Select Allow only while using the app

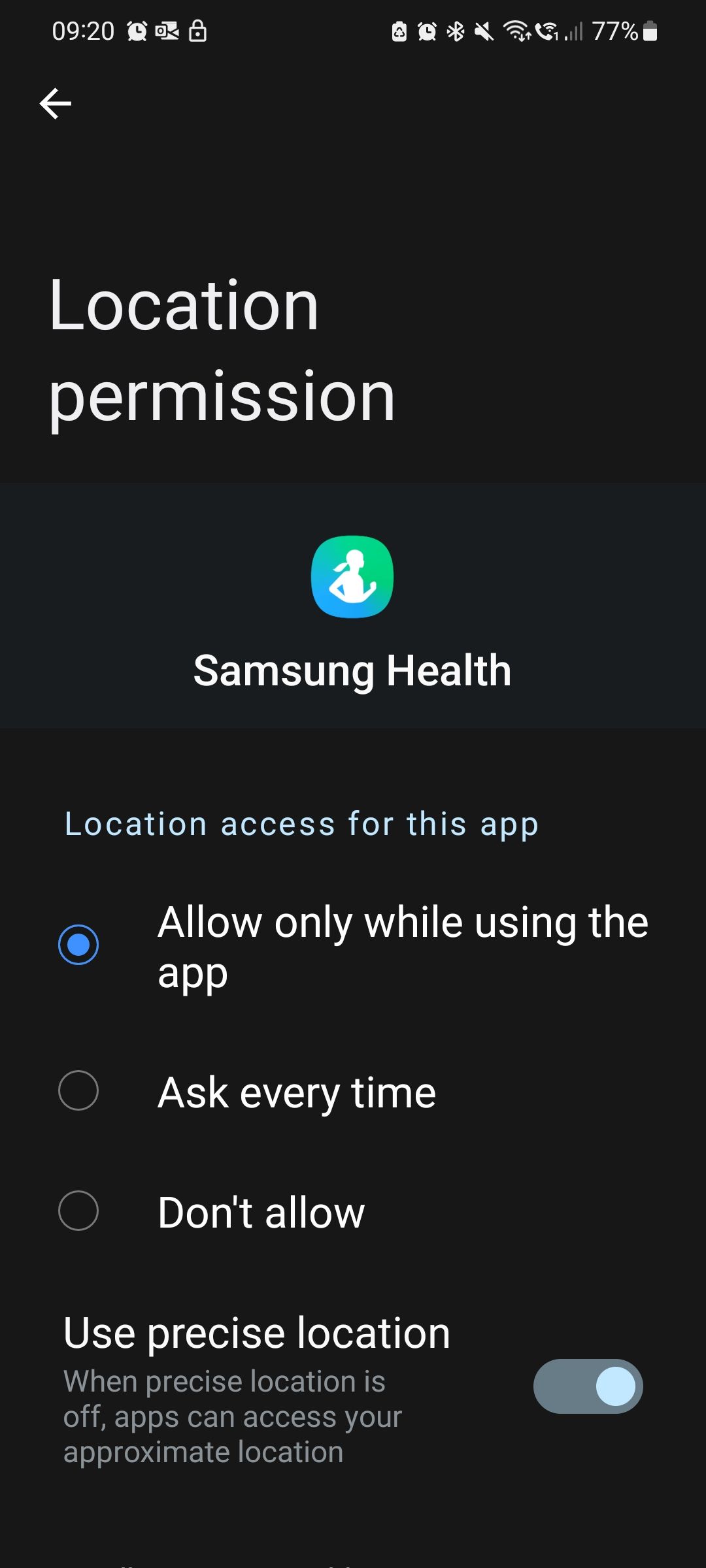pos(78,945)
